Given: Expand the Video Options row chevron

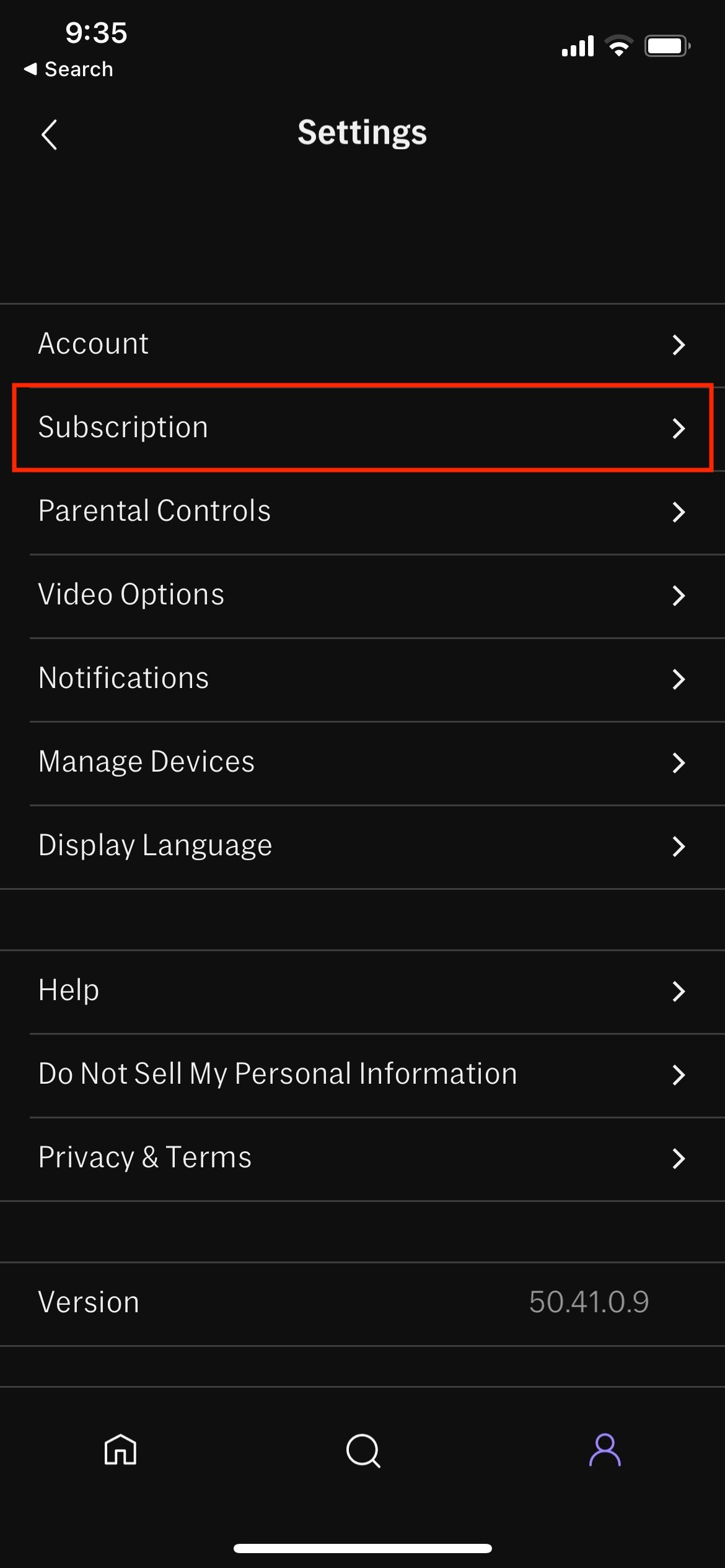Looking at the screenshot, I should [679, 595].
